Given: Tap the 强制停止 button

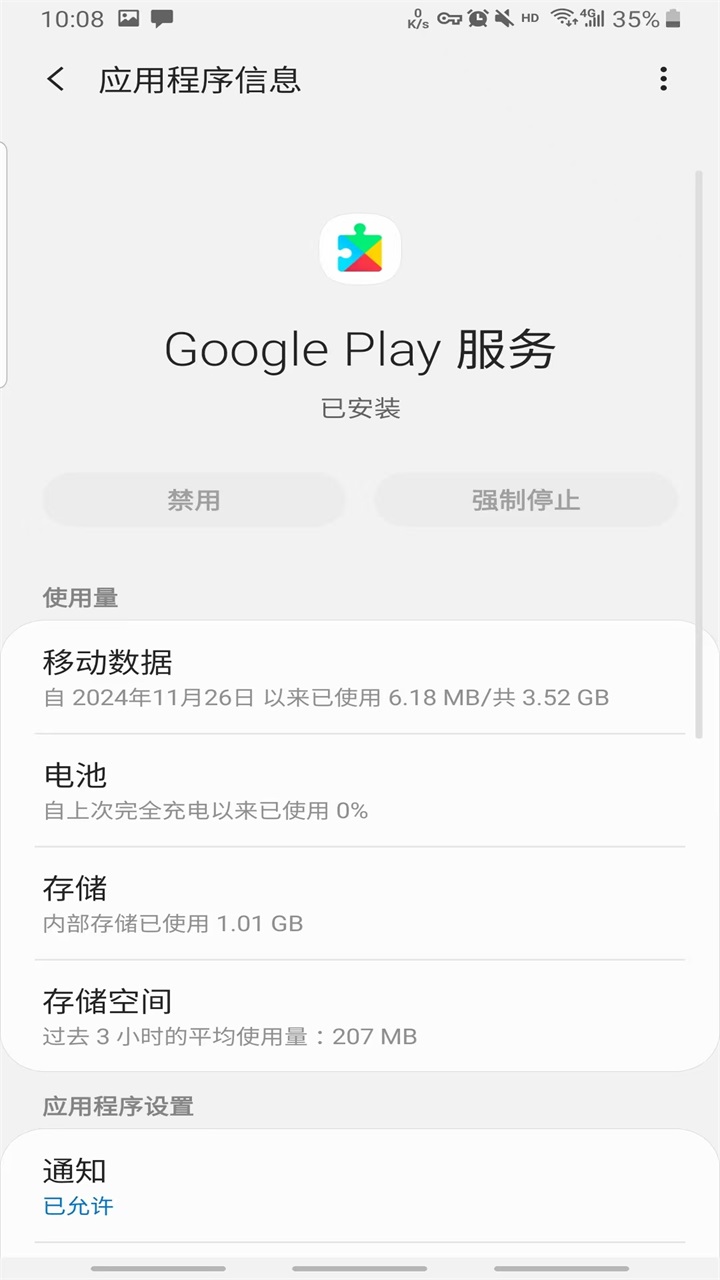Looking at the screenshot, I should pyautogui.click(x=526, y=500).
